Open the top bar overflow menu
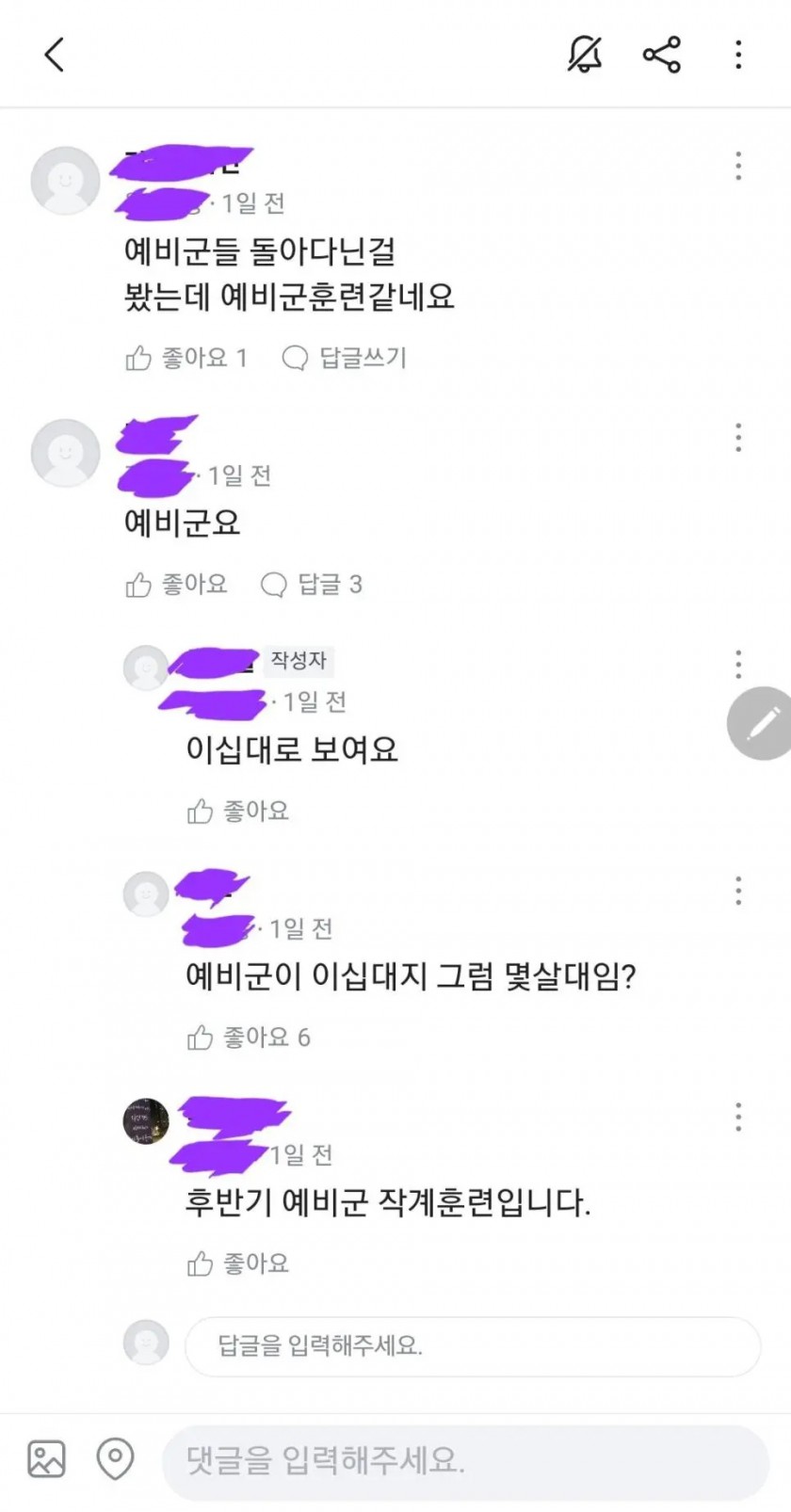791x1512 pixels. [x=738, y=55]
